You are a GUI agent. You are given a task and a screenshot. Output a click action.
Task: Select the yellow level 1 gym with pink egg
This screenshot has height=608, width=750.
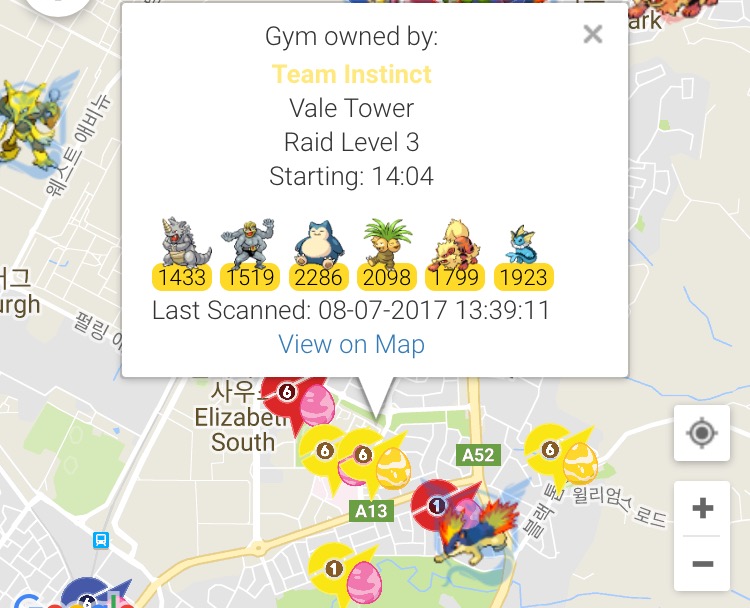(343, 573)
